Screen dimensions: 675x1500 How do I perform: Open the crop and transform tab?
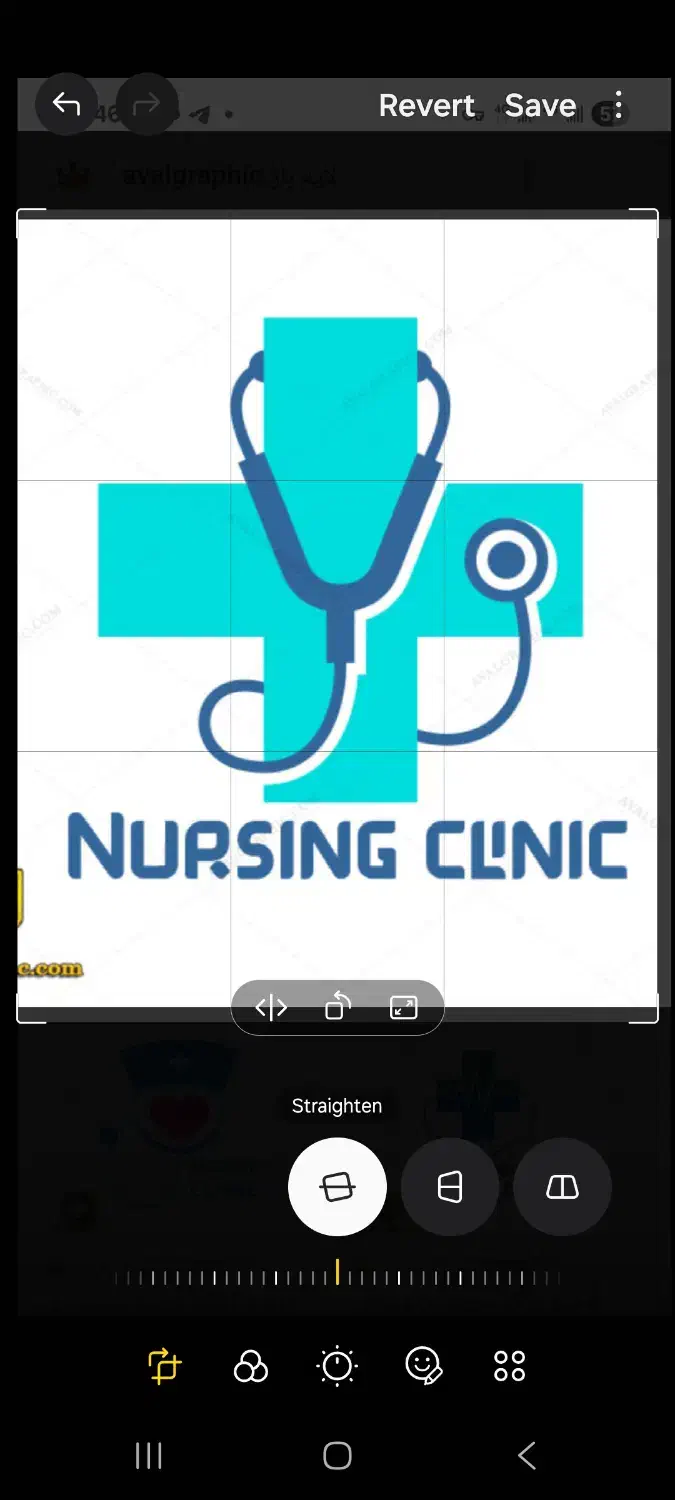[x=164, y=1366]
